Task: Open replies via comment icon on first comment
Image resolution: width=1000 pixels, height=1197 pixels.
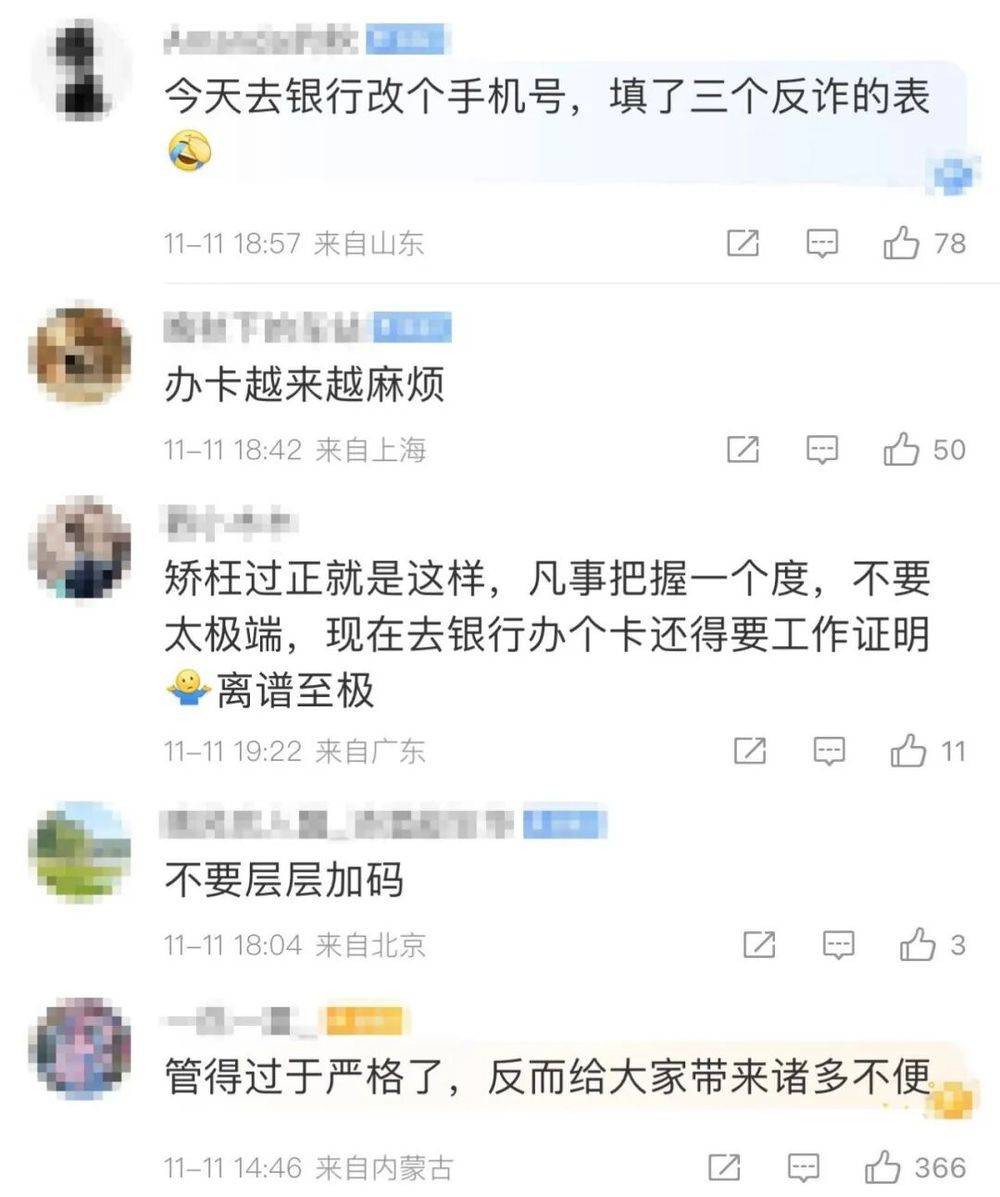Action: [x=822, y=242]
